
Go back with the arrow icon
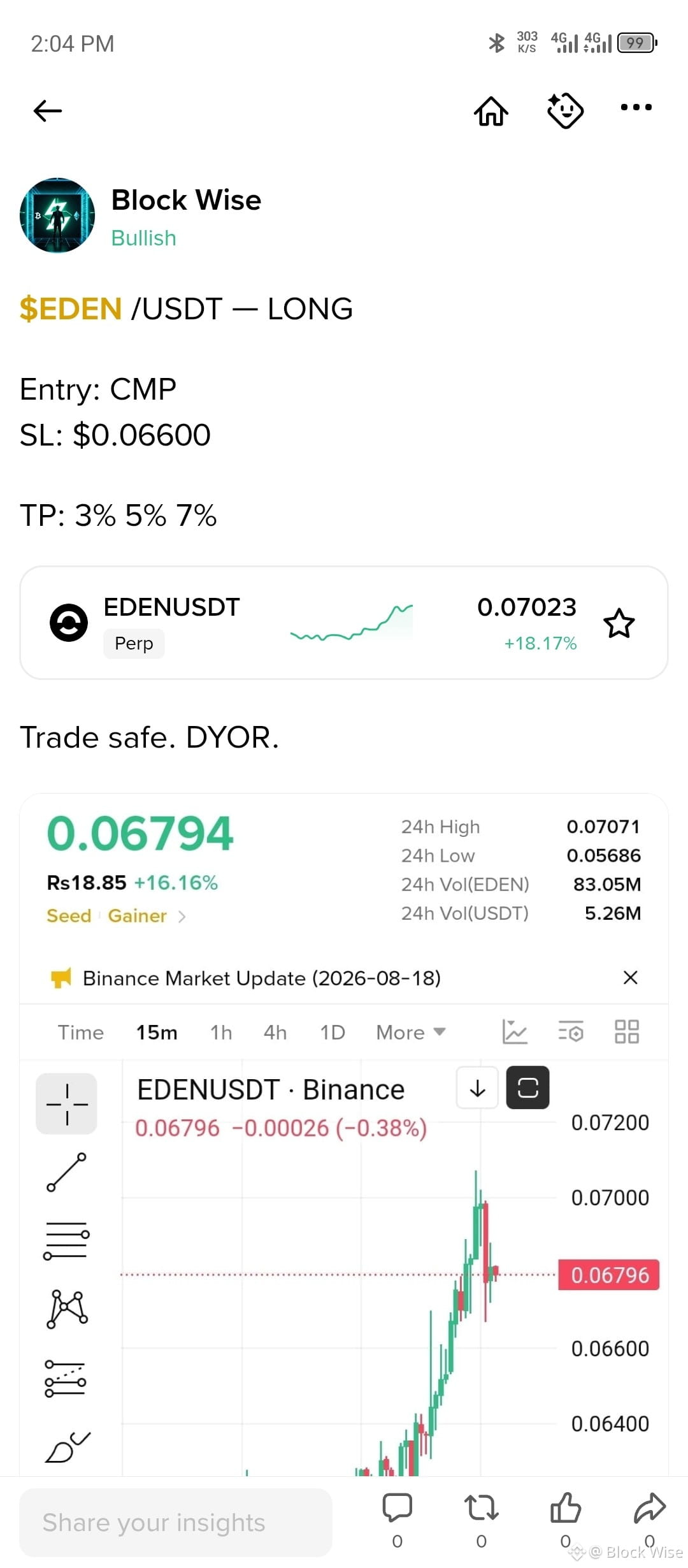[48, 111]
